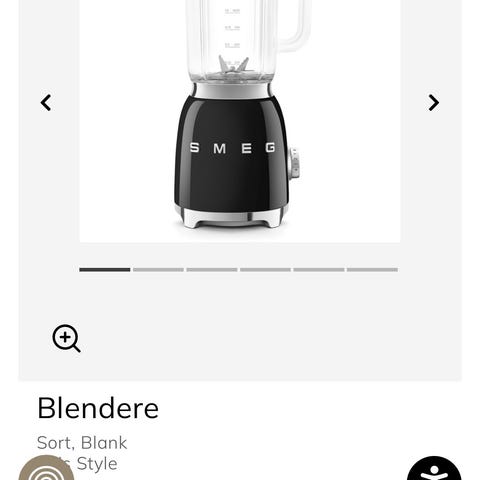The height and width of the screenshot is (480, 480).
Task: Open the black SMEG blender photo
Action: [x=240, y=121]
